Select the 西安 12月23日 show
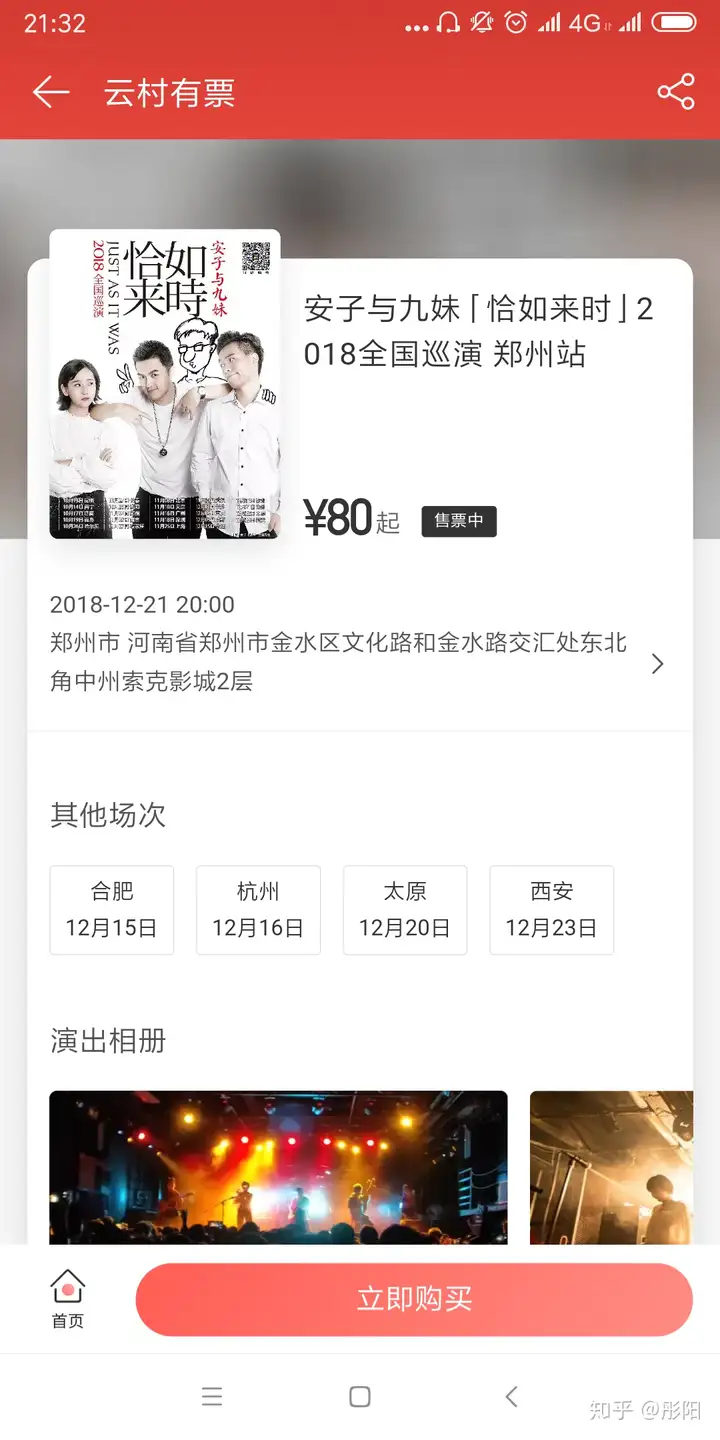Viewport: 720px width, 1440px height. point(551,910)
